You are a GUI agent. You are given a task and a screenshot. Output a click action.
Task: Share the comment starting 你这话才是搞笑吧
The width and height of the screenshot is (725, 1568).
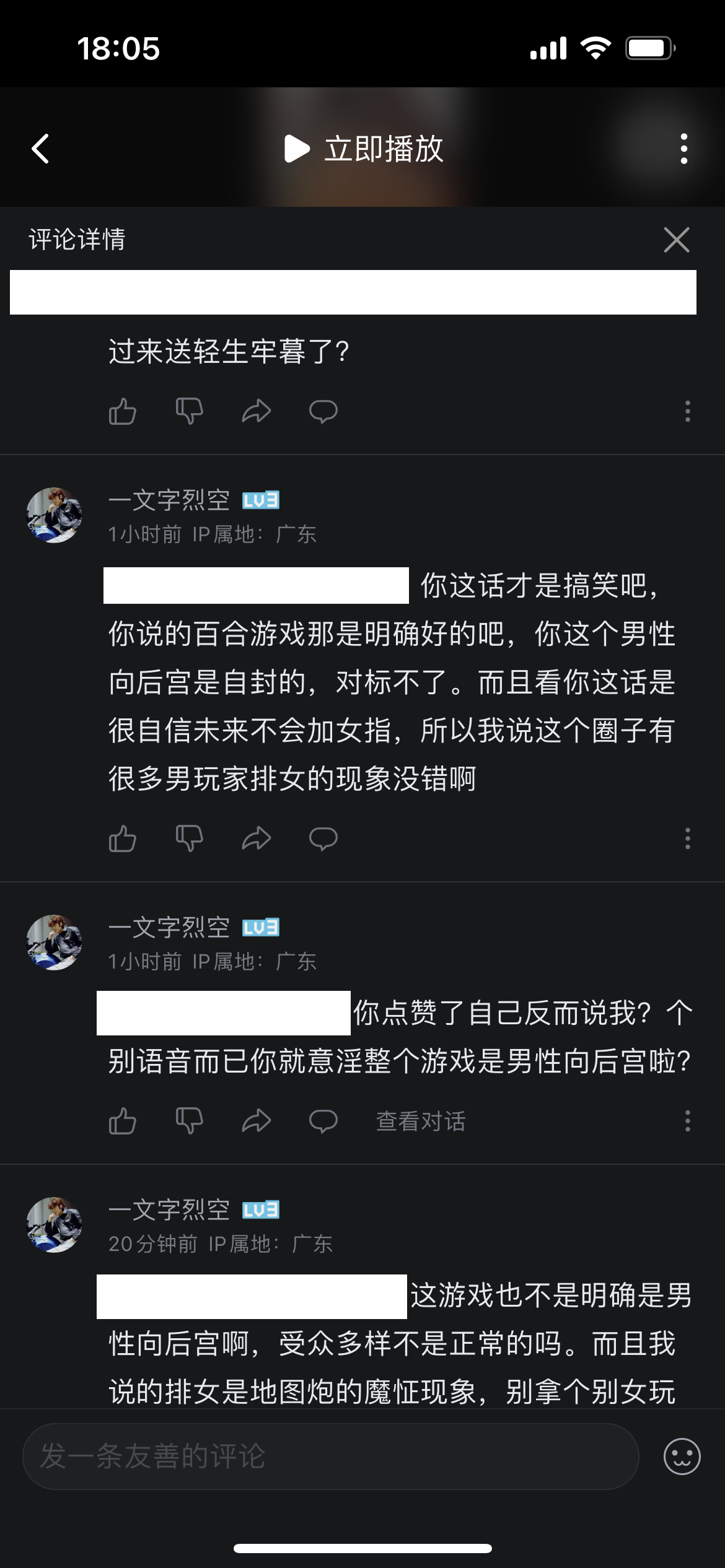[x=257, y=839]
